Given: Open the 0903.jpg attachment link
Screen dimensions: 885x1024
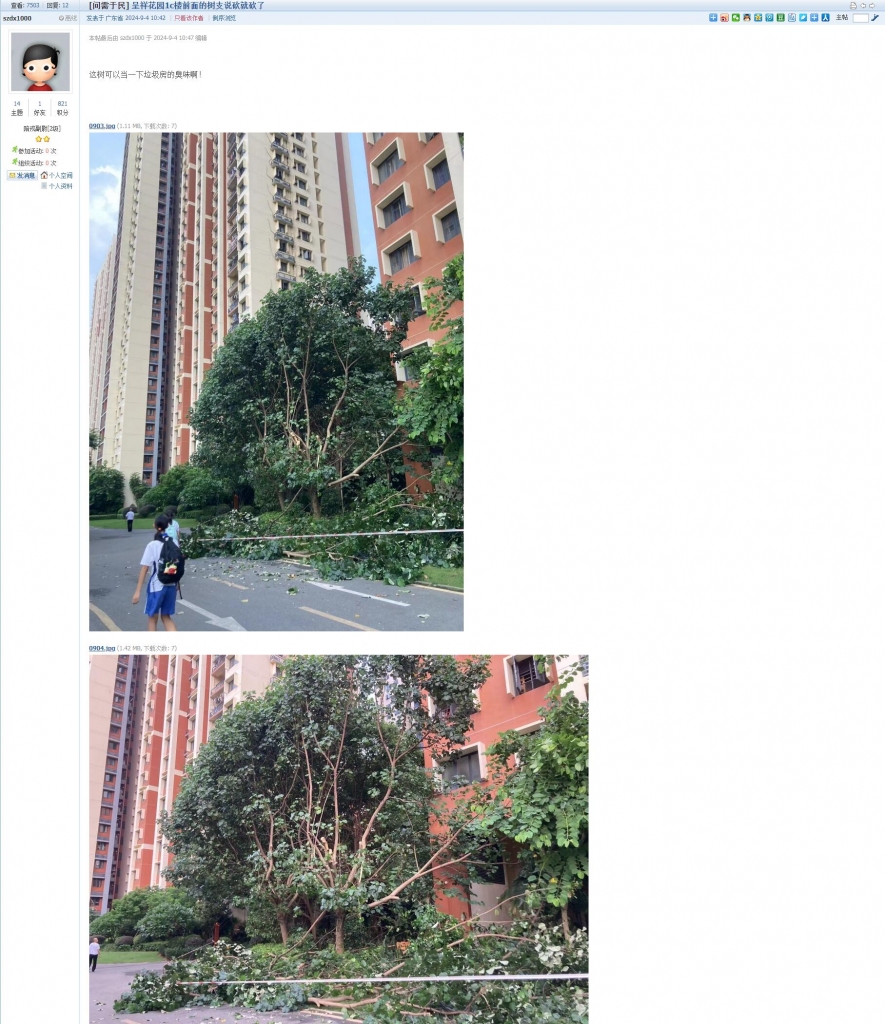Looking at the screenshot, I should 102,126.
